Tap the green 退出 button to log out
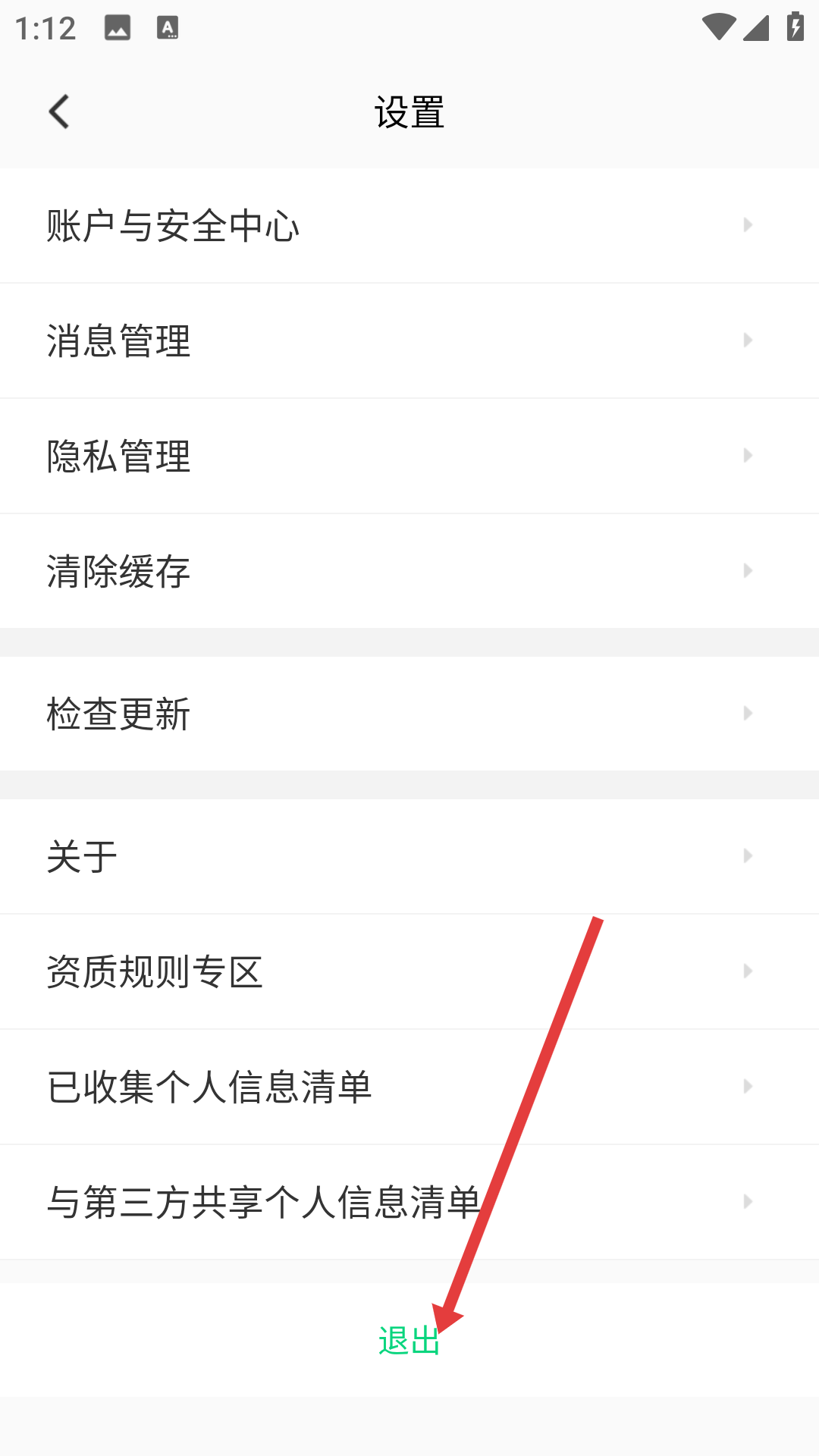 pos(409,1341)
